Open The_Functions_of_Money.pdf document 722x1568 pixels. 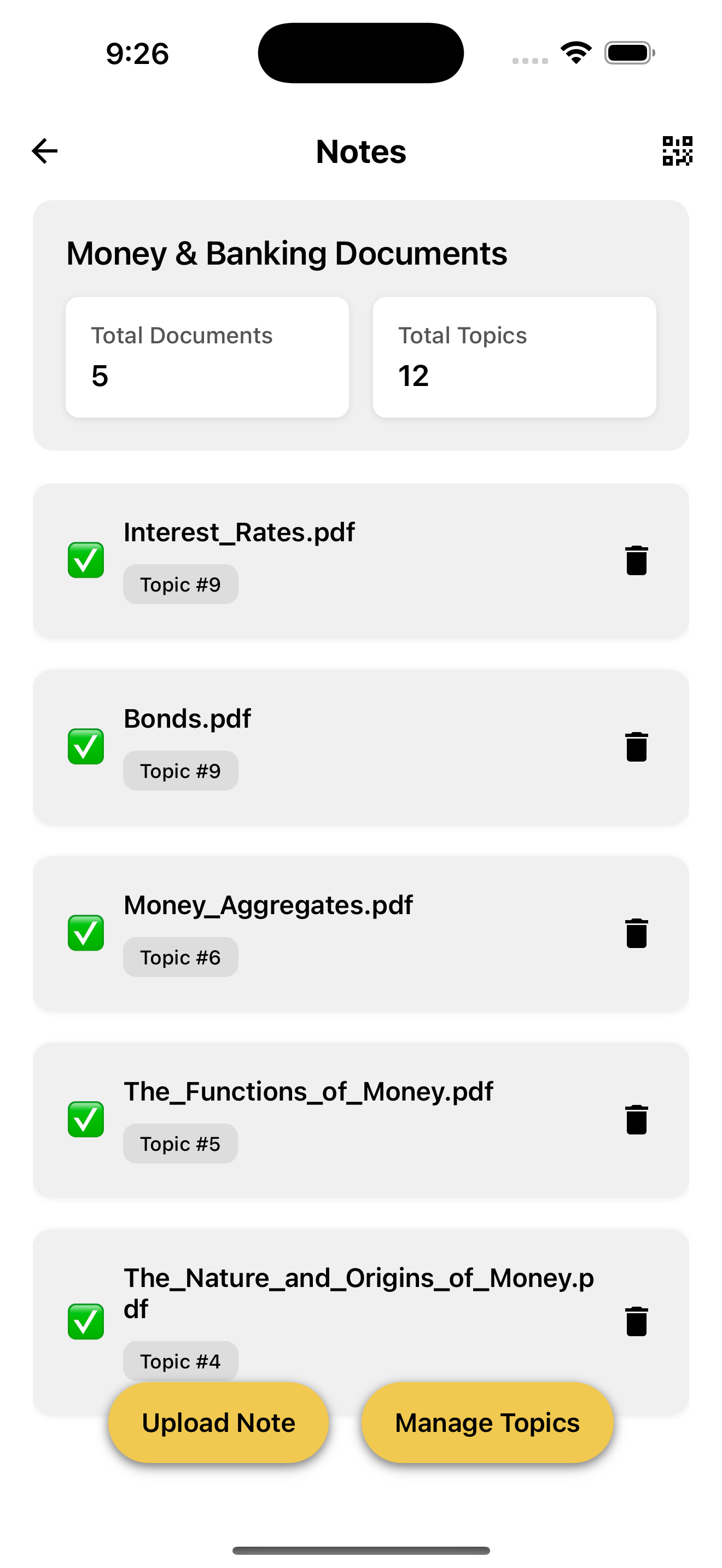(308, 1091)
